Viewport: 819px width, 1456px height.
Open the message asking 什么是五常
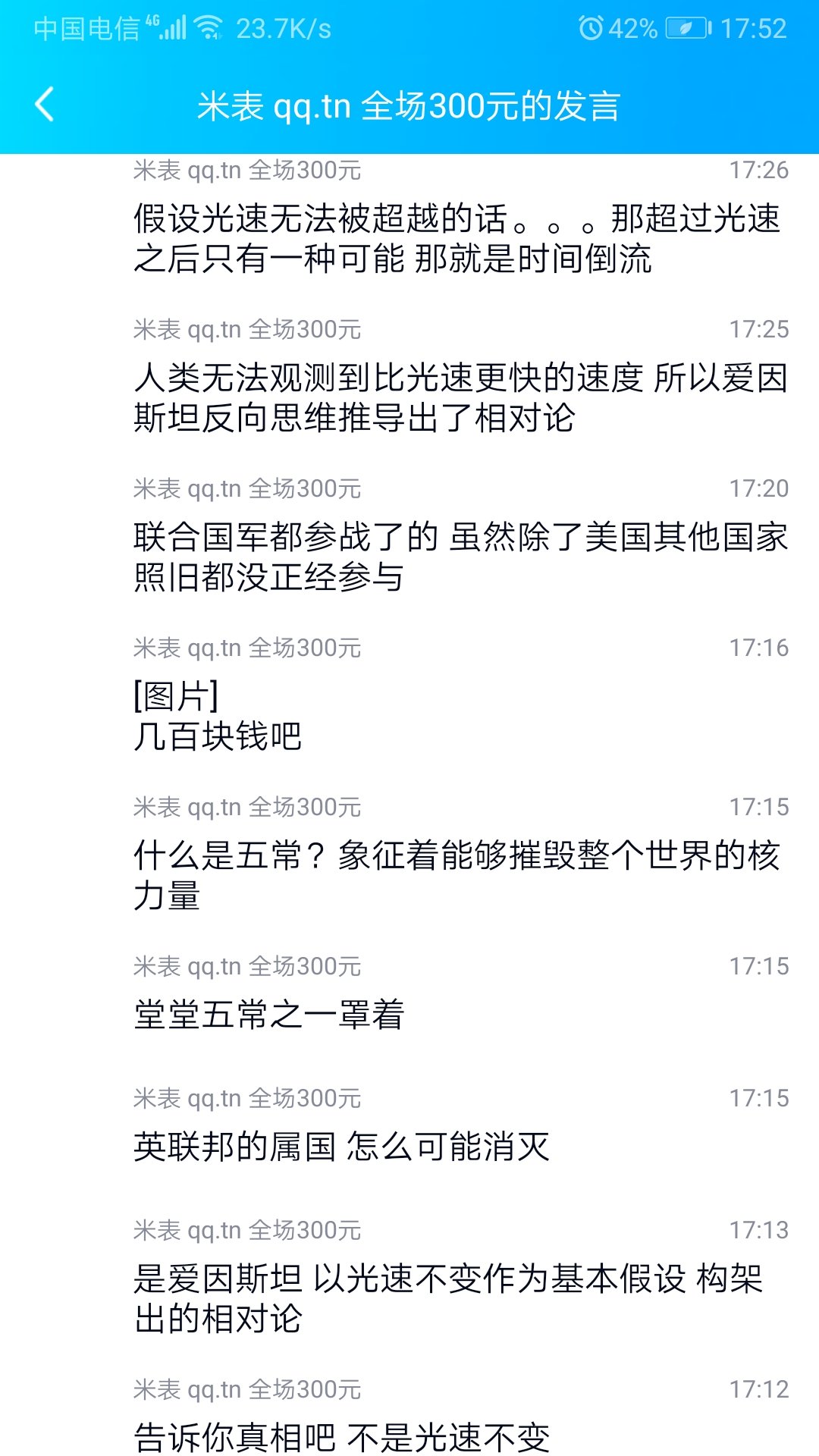[455, 875]
